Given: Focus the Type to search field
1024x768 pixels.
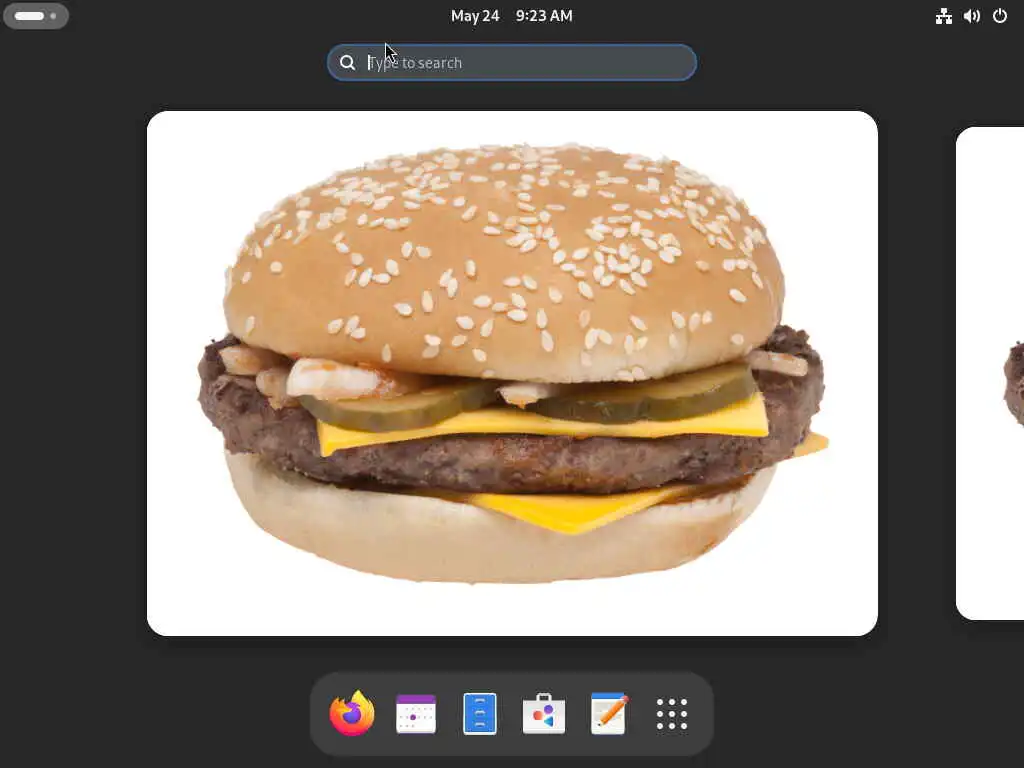Looking at the screenshot, I should pyautogui.click(x=520, y=63).
